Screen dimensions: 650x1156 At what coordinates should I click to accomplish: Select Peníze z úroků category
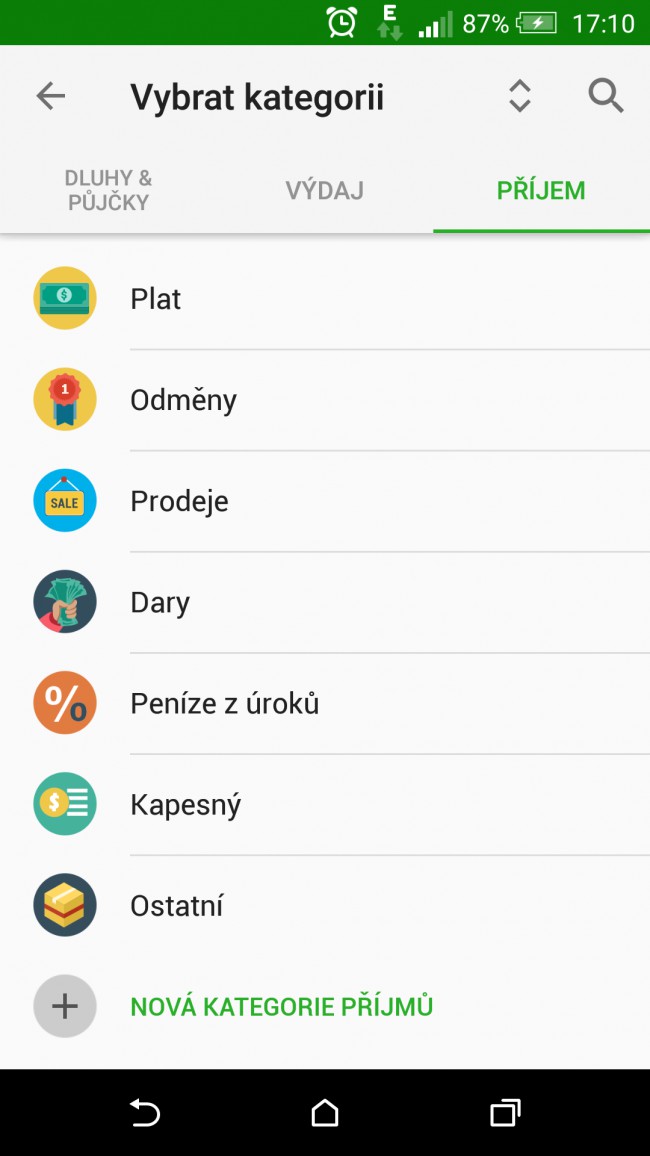[x=325, y=703]
